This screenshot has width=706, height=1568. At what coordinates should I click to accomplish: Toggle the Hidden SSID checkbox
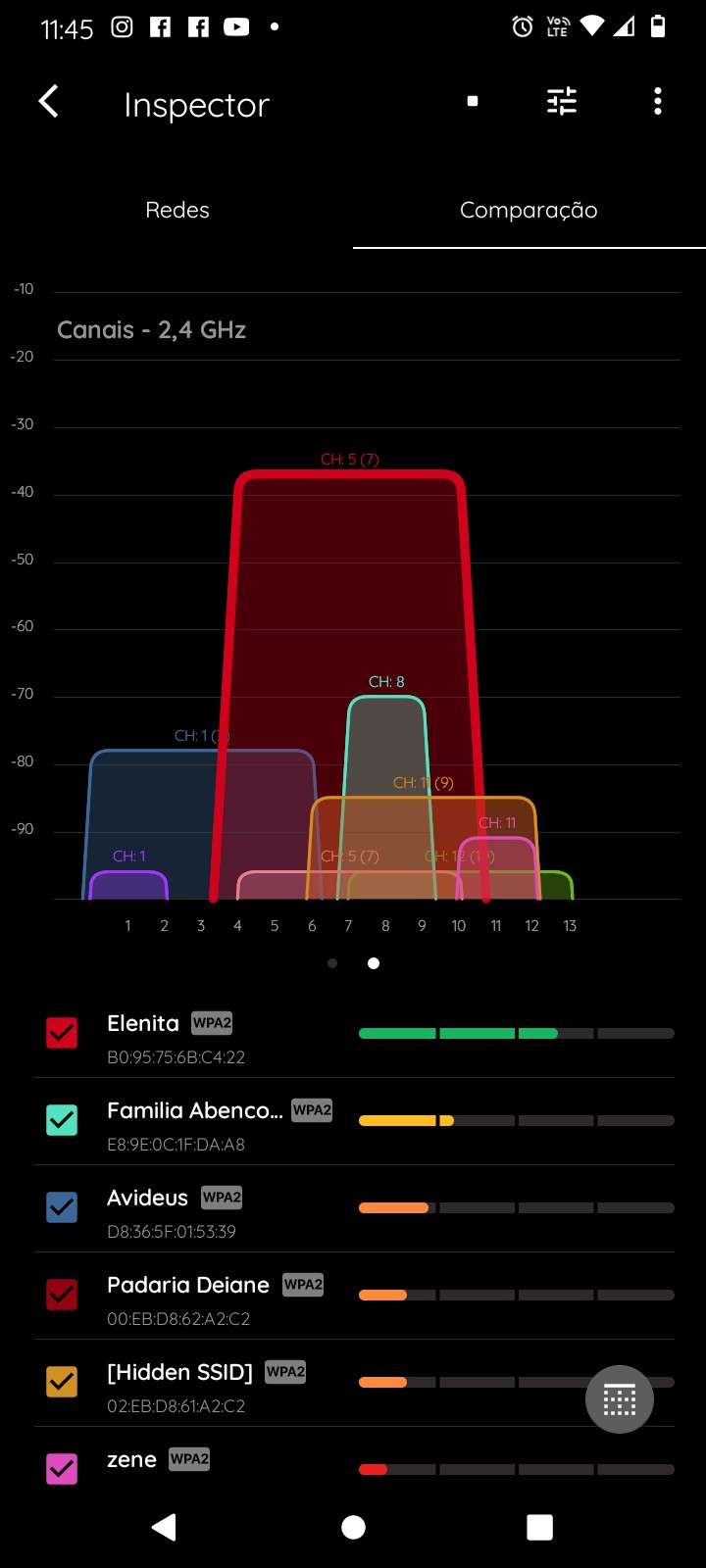[x=62, y=1382]
